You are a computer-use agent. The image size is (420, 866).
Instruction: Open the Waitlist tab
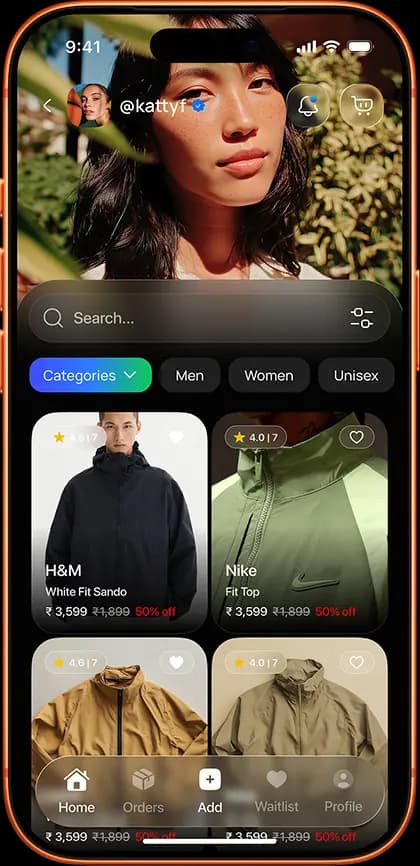pos(277,791)
